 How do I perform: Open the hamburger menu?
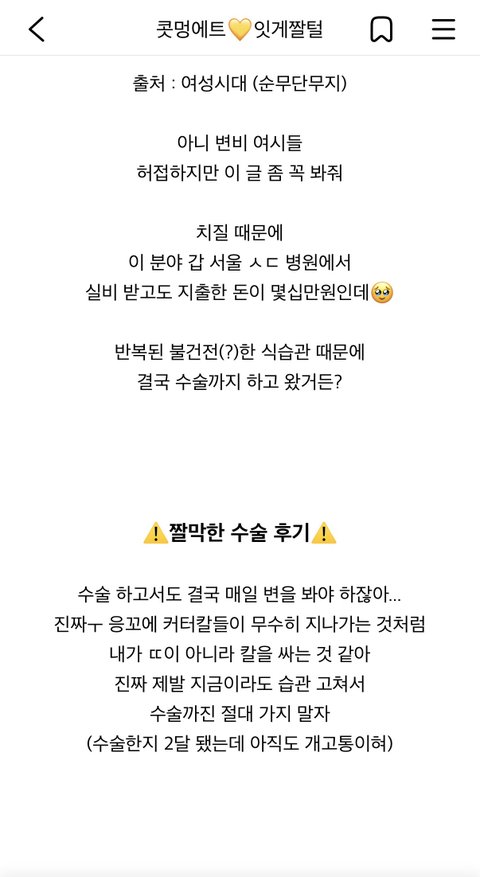pos(443,29)
